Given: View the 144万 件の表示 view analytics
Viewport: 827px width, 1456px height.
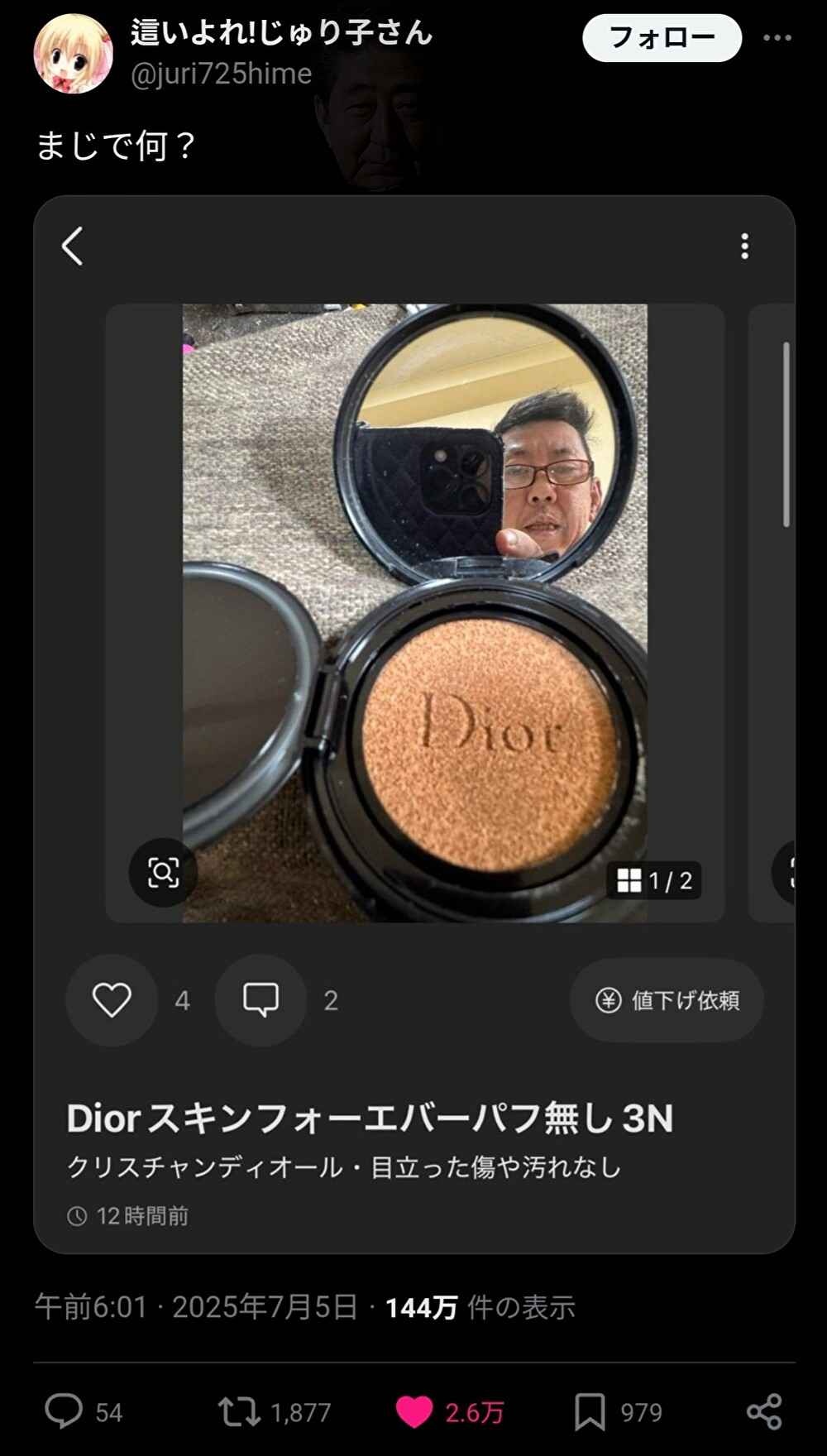Looking at the screenshot, I should [x=480, y=1307].
